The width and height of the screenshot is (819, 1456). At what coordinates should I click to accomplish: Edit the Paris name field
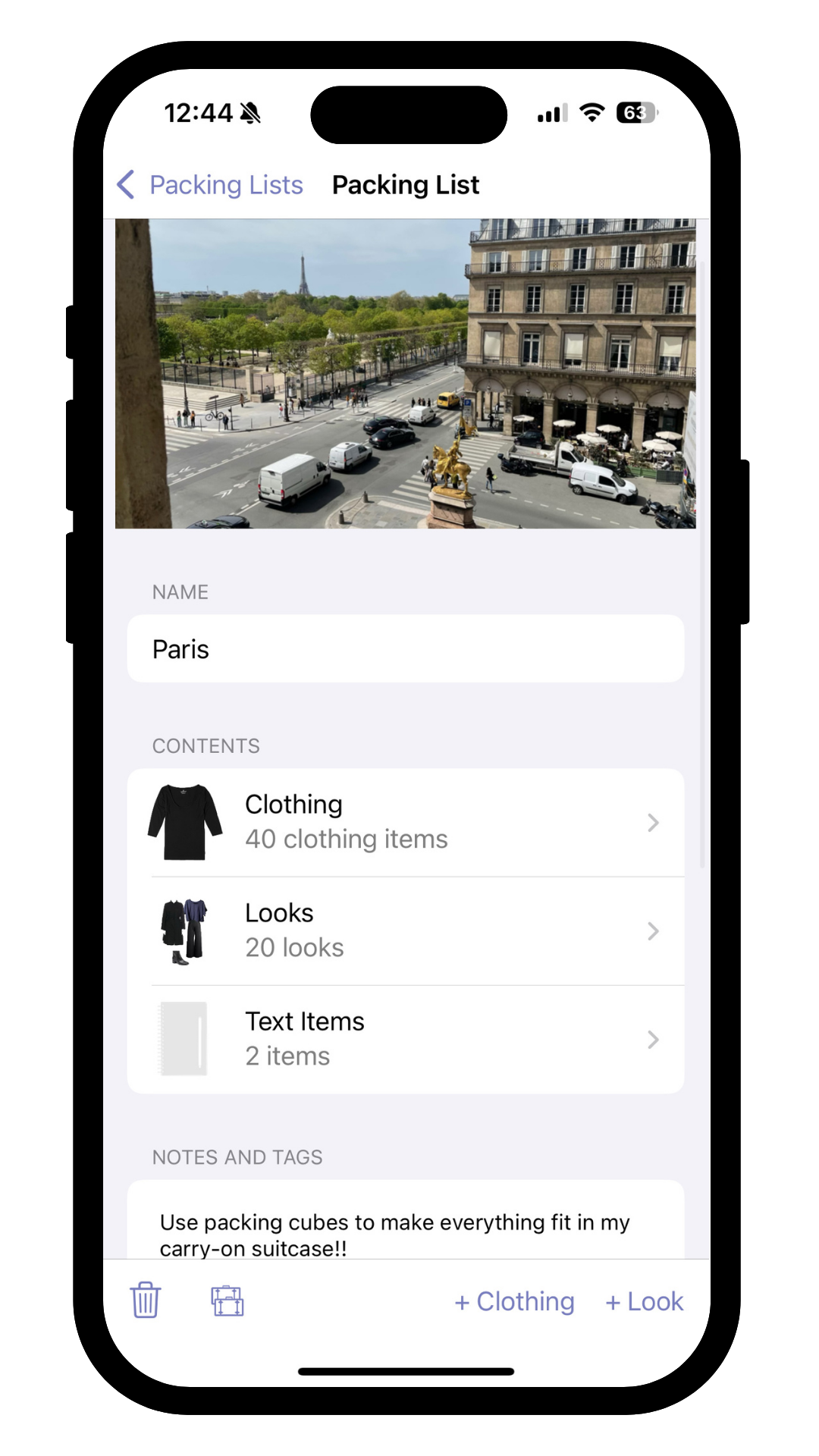point(405,649)
